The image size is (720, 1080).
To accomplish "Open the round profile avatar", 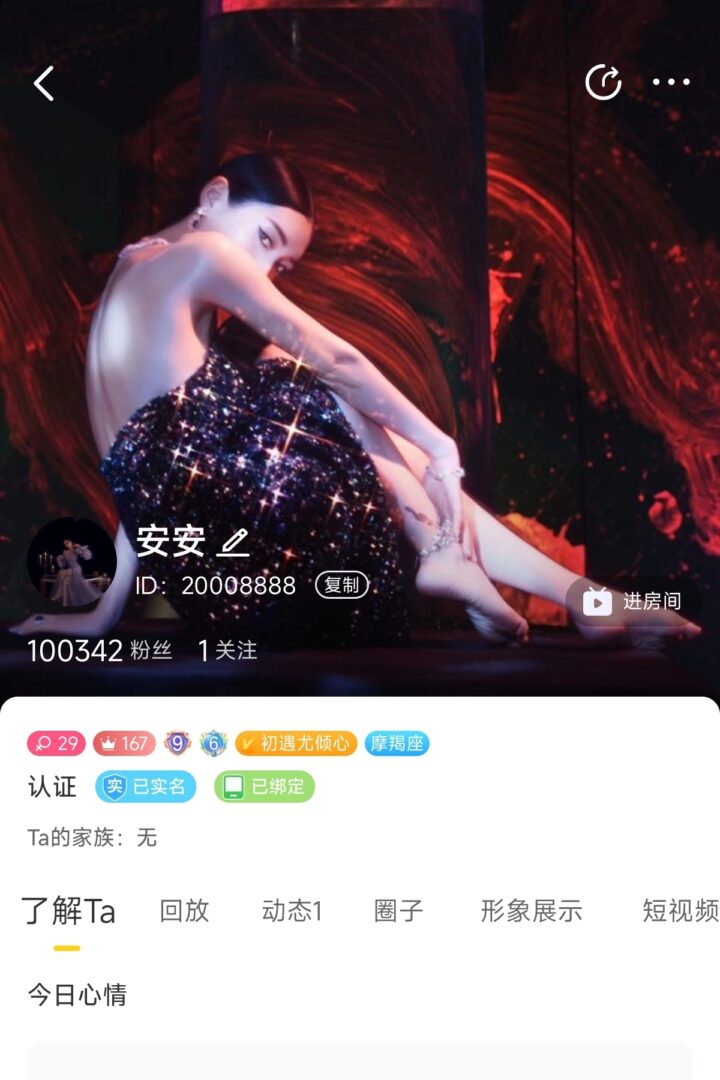I will click(72, 563).
